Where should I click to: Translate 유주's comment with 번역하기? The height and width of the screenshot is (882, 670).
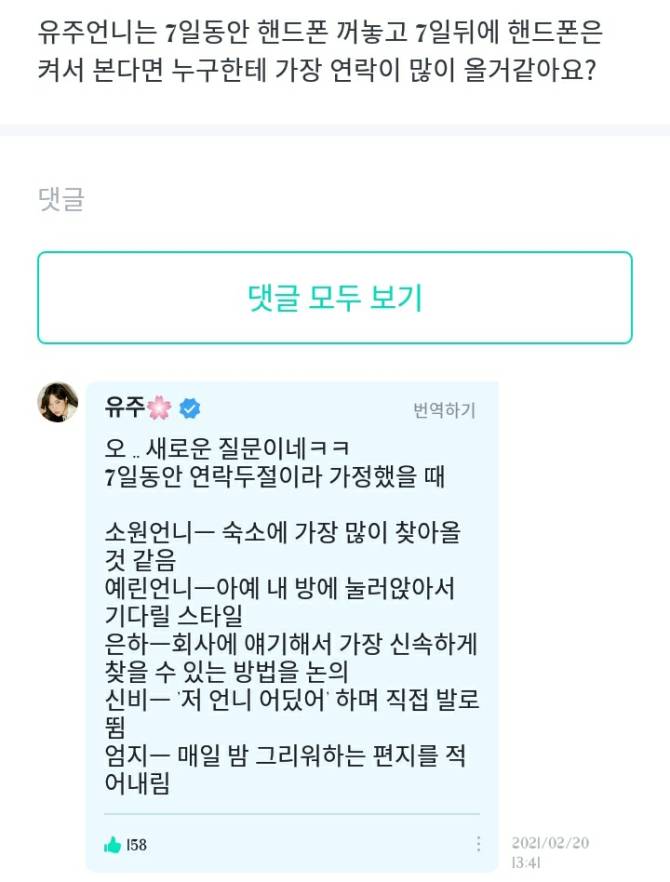444,410
